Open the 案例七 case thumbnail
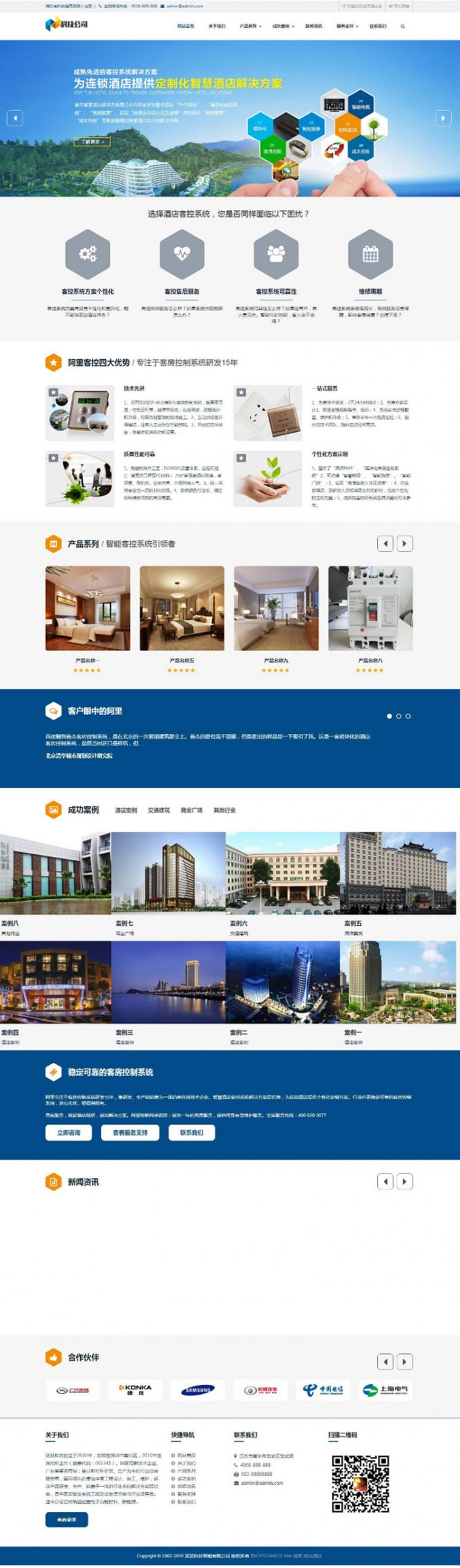This screenshot has width=460, height=1568. click(x=168, y=872)
